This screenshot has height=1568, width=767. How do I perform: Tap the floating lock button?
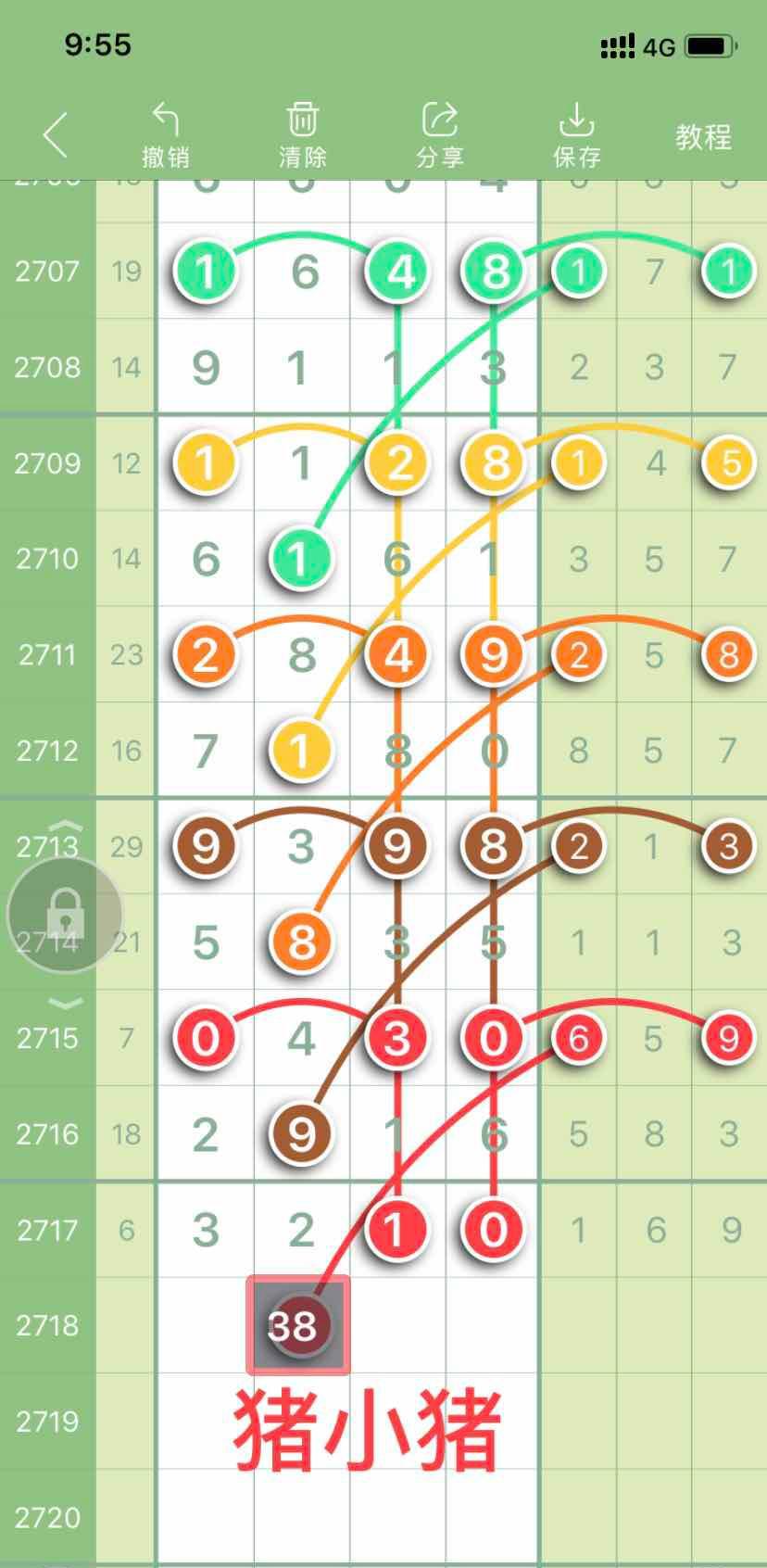65,914
